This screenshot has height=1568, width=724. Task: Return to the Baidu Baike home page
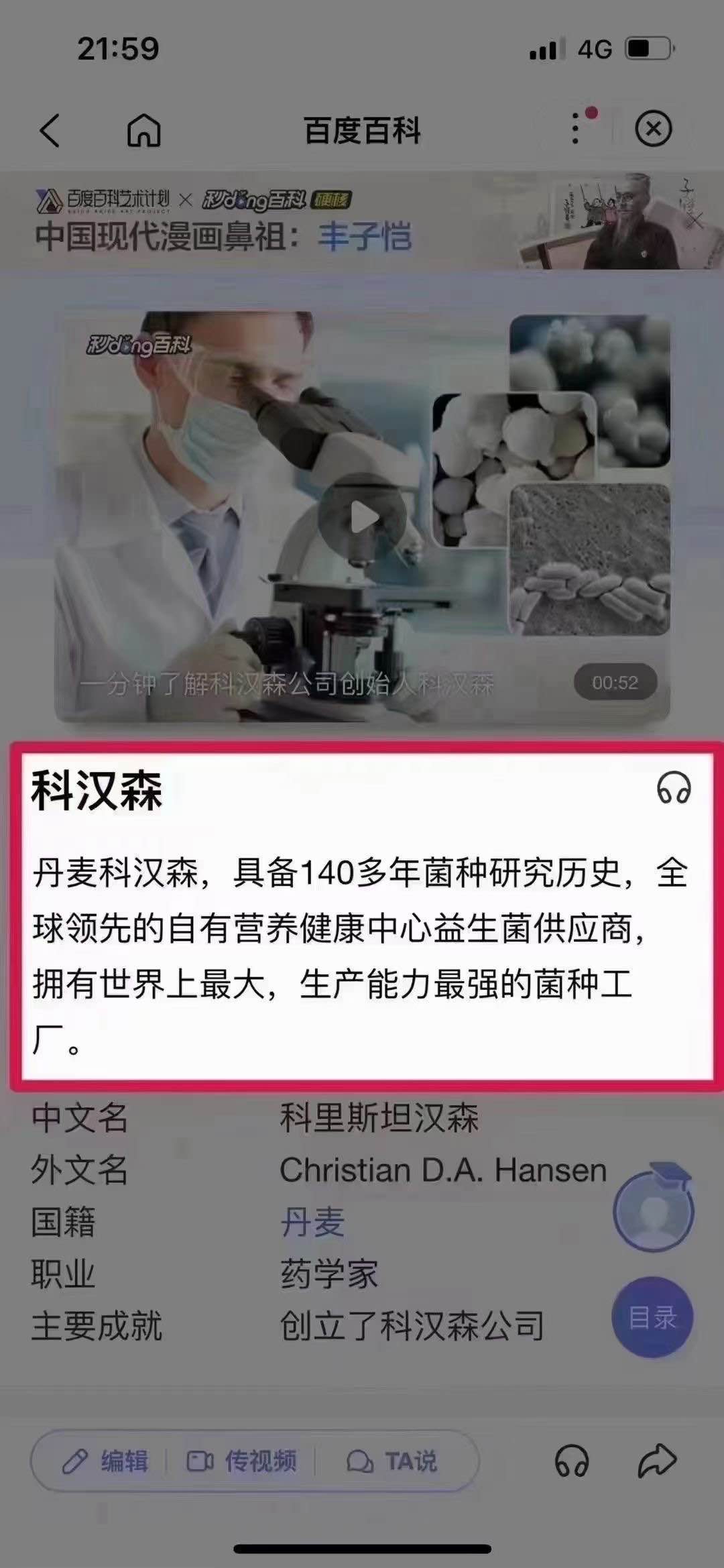point(143,129)
